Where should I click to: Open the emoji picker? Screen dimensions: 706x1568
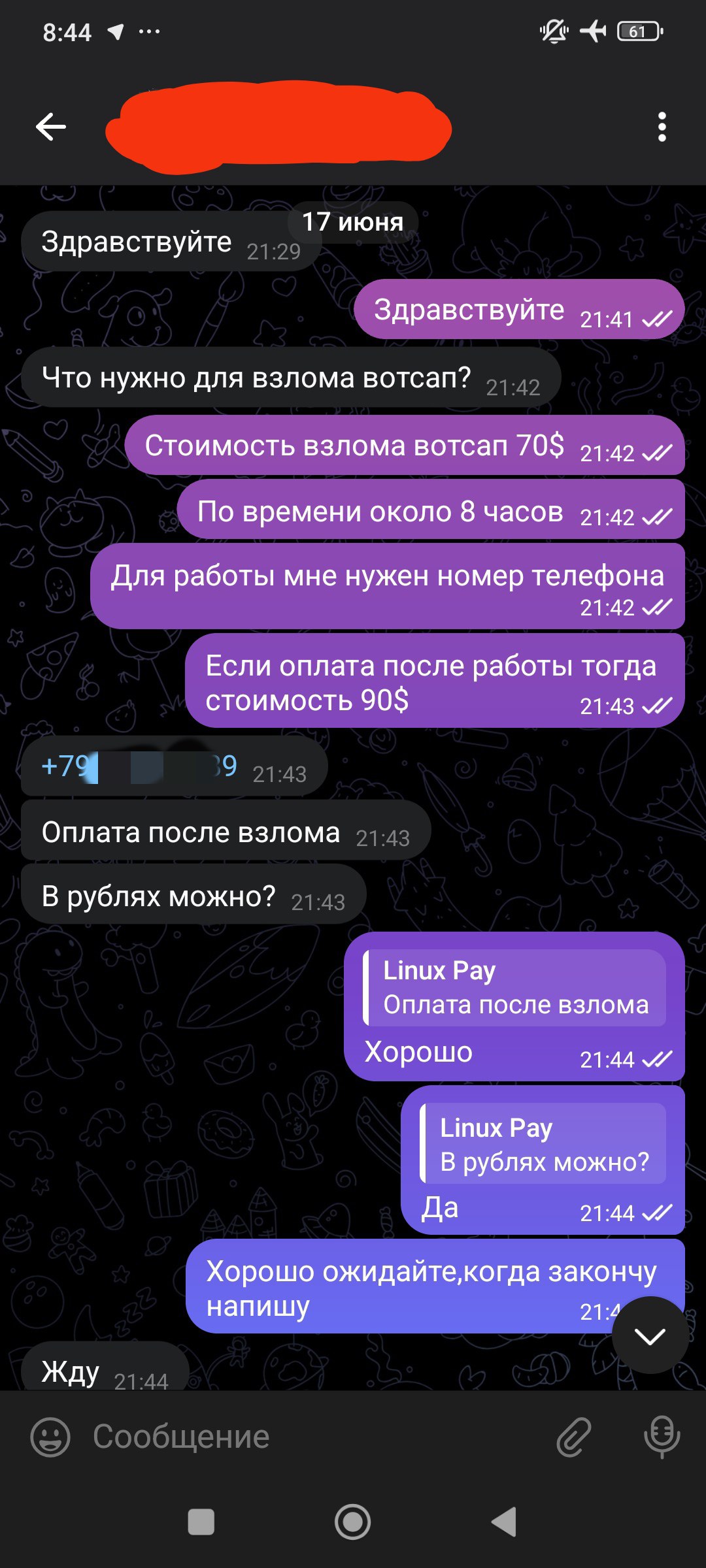coord(50,1437)
